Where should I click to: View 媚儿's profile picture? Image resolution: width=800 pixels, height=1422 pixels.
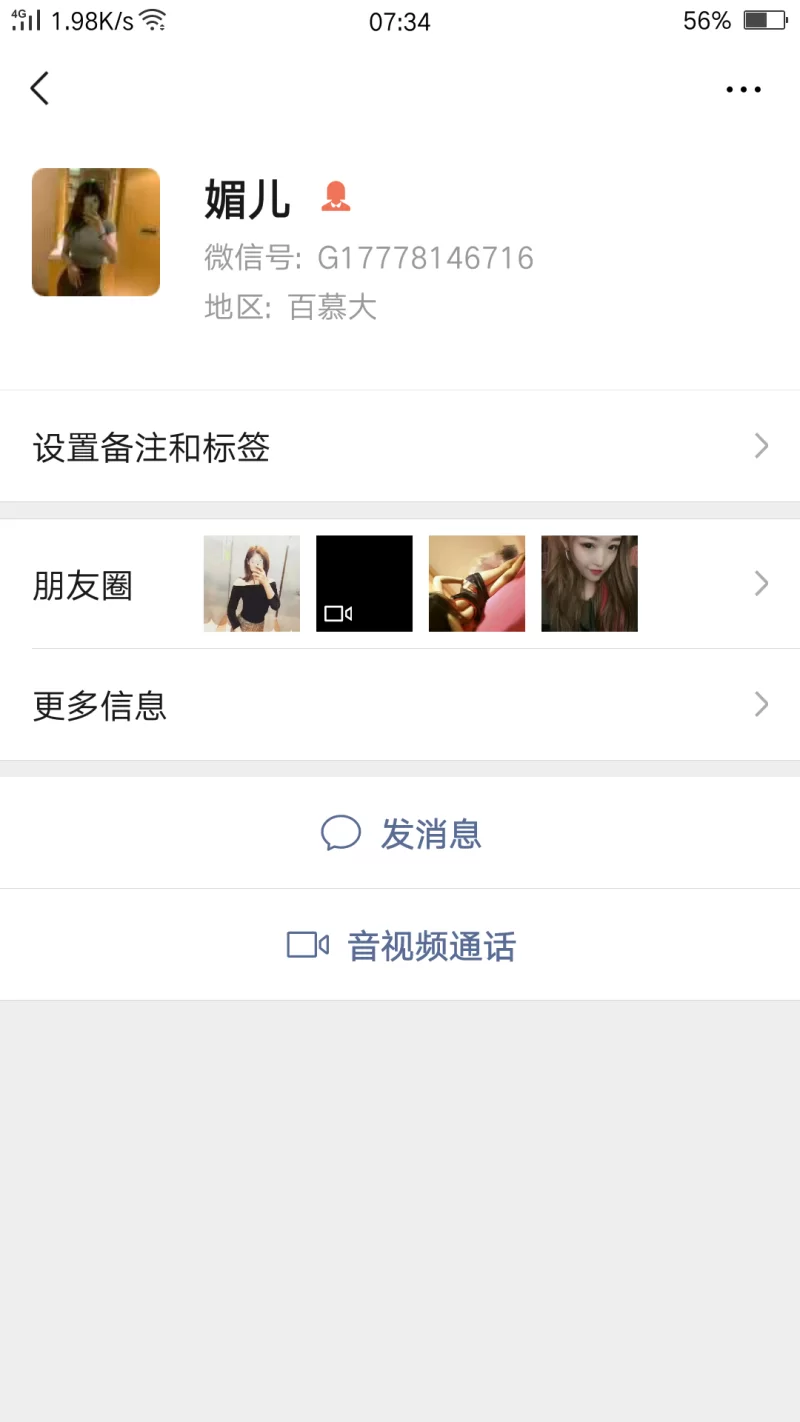96,232
